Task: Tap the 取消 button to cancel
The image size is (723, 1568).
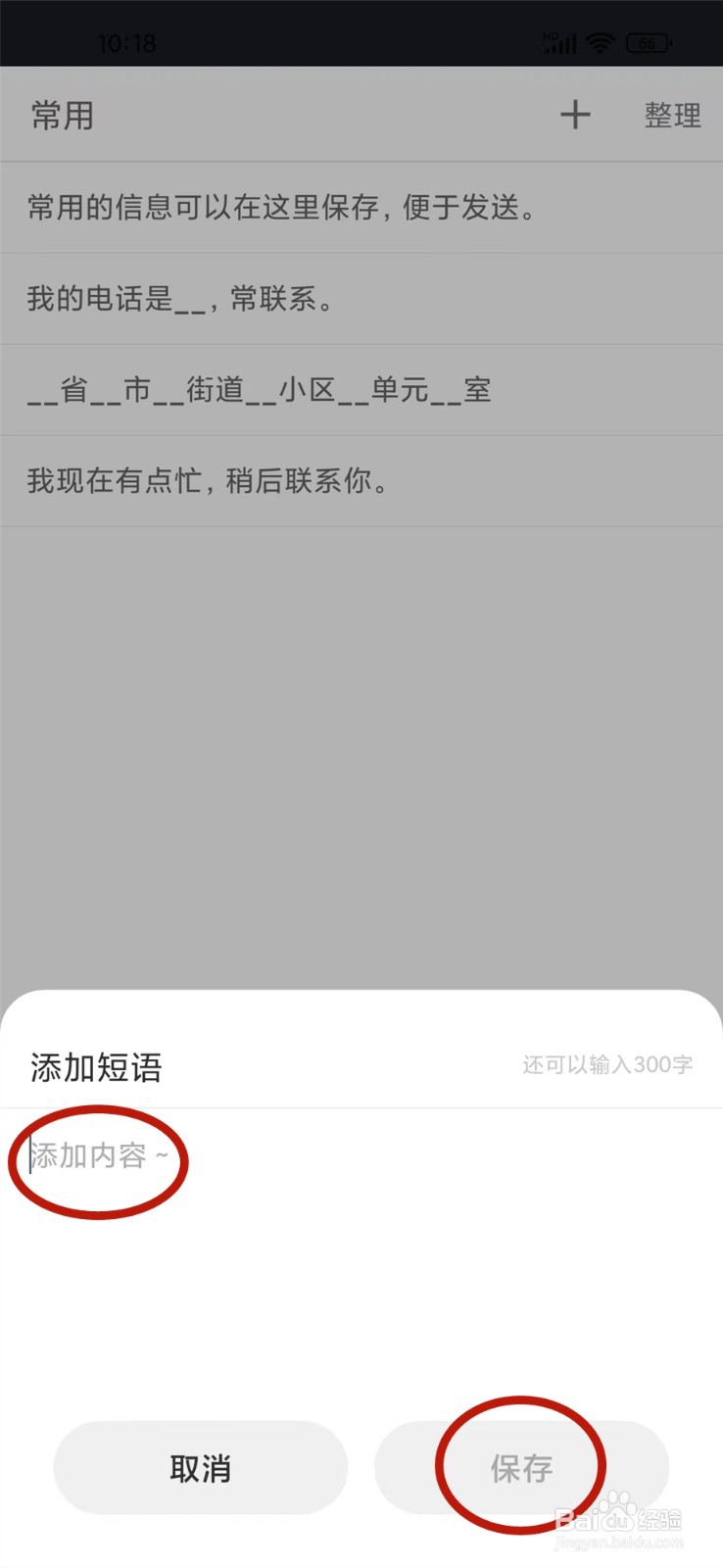Action: [201, 1467]
